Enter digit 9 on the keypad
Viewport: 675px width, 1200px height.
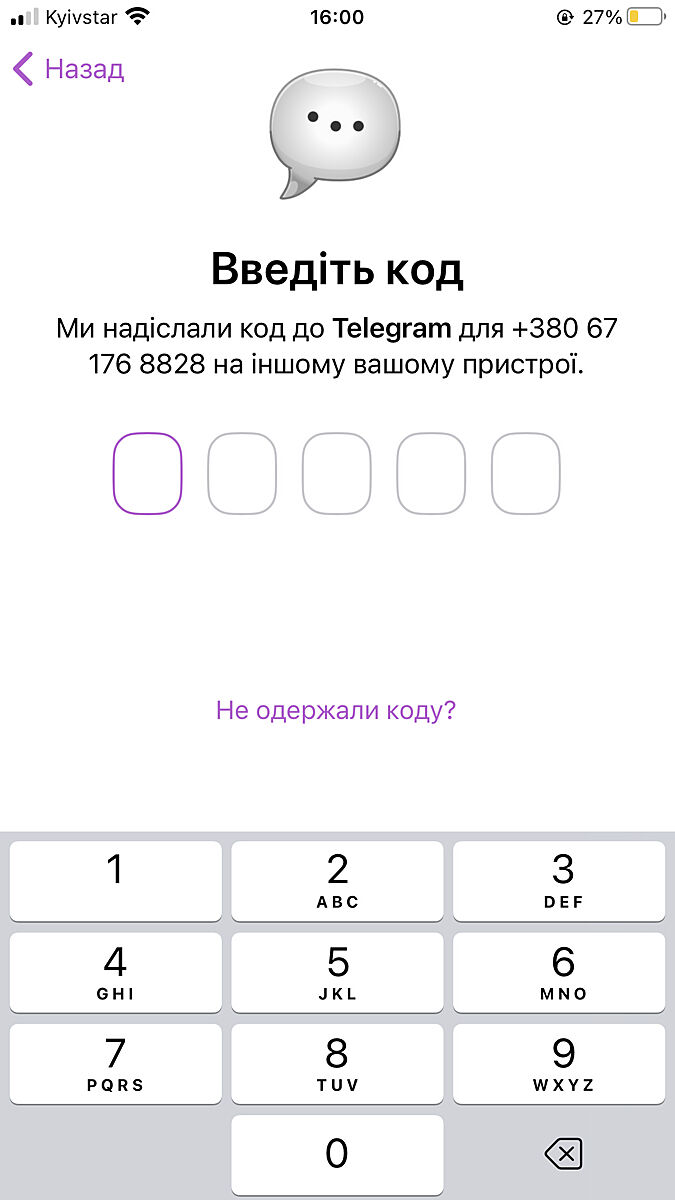559,1063
